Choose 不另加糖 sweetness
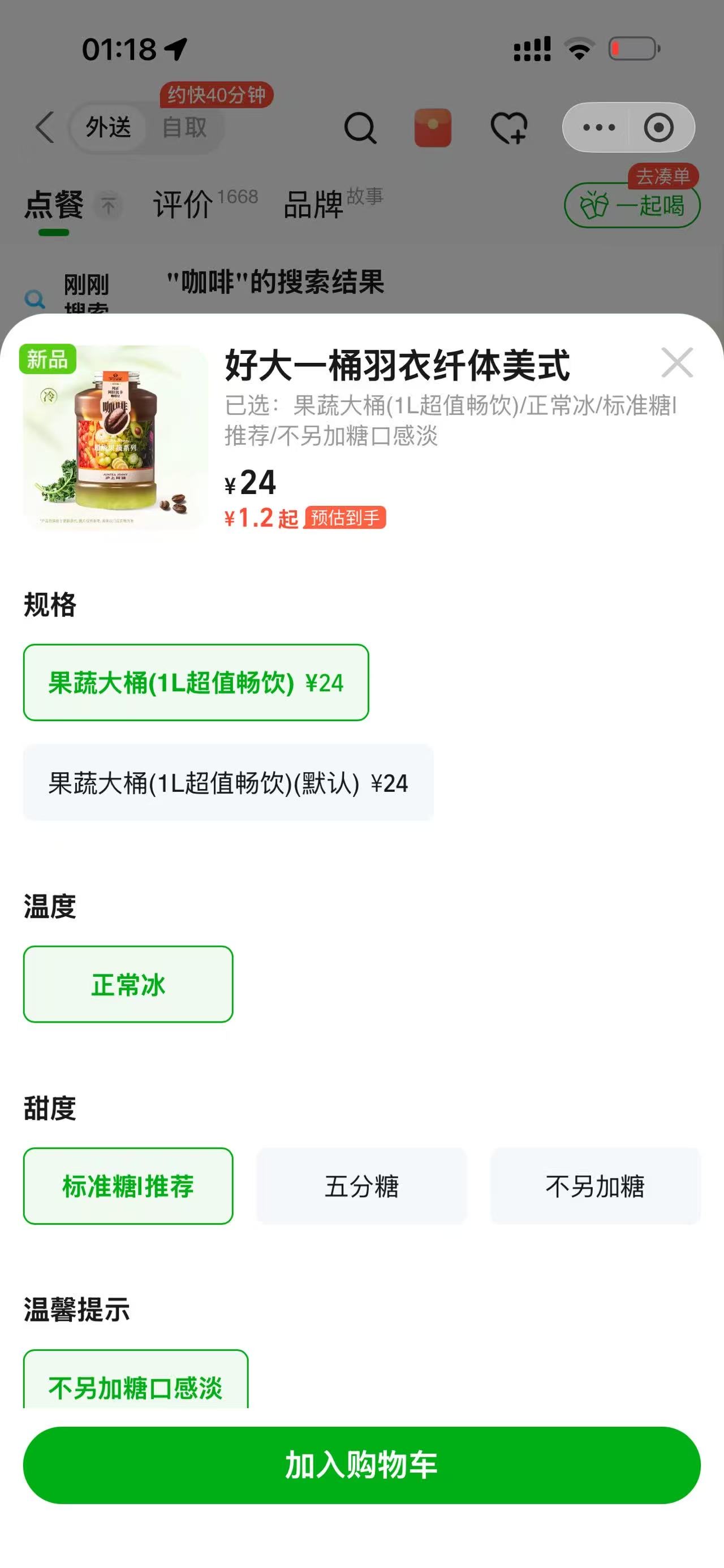The image size is (724, 1568). (x=595, y=1186)
